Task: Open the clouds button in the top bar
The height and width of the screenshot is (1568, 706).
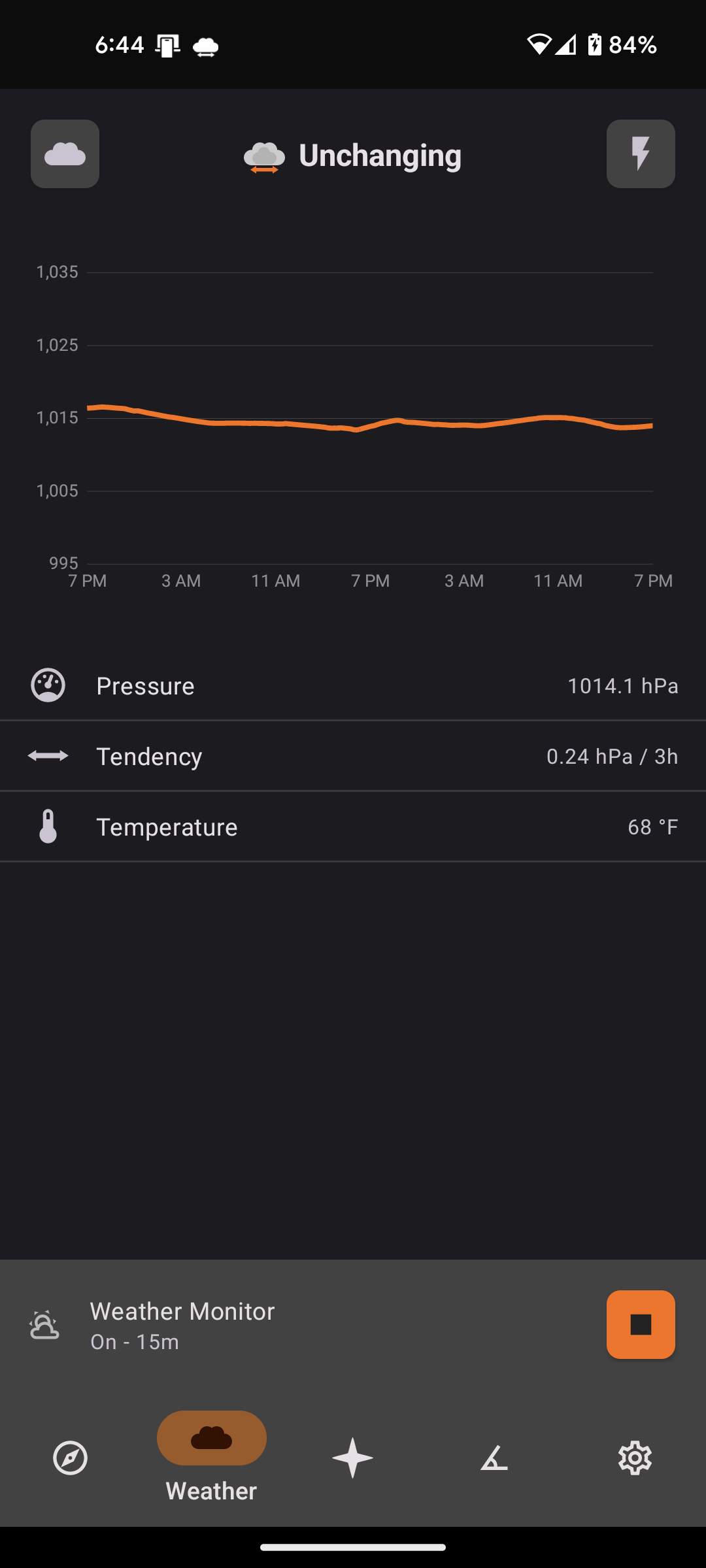Action: [x=65, y=154]
